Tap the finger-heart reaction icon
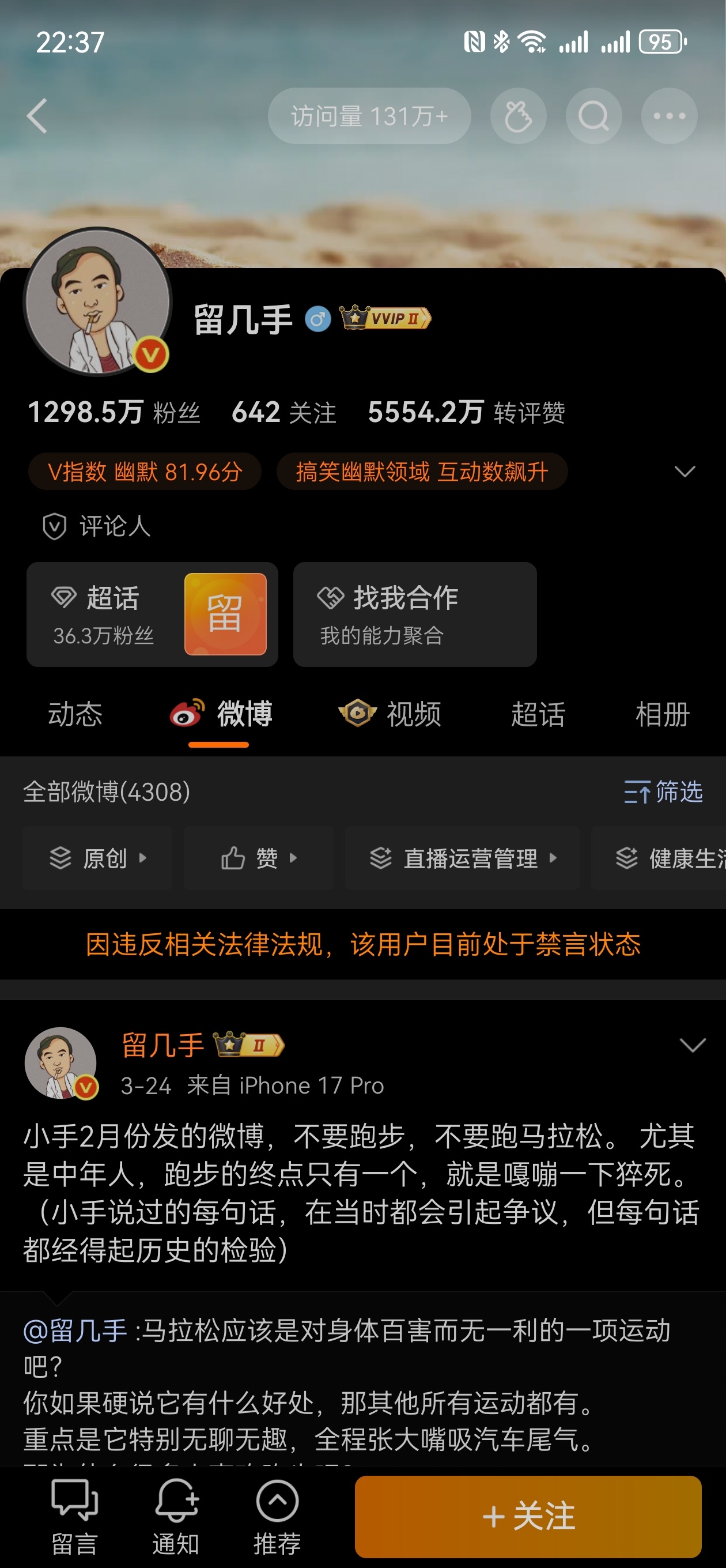 519,116
